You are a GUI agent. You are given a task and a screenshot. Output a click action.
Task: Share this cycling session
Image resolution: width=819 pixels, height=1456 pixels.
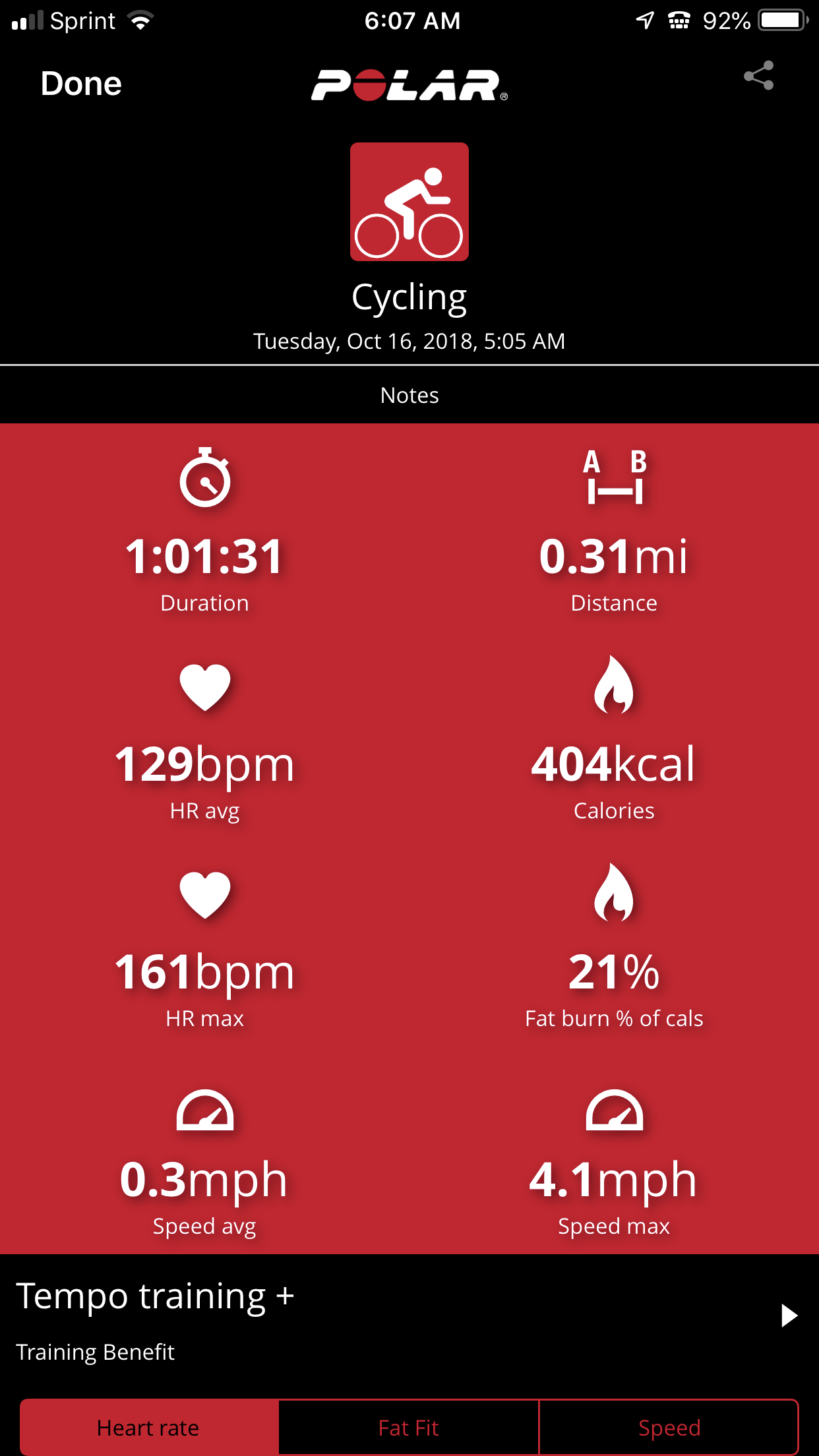pyautogui.click(x=758, y=76)
